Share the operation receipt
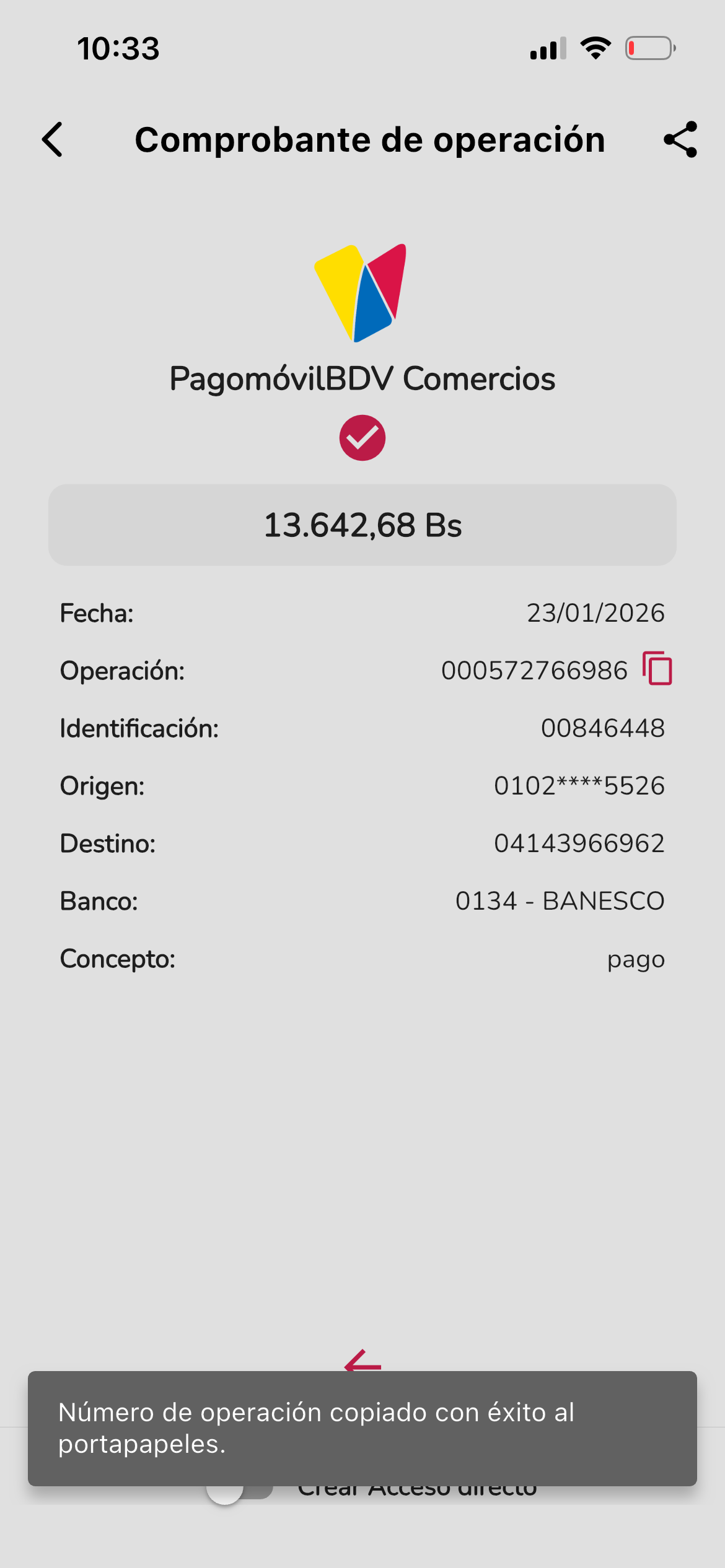The width and height of the screenshot is (725, 1568). (x=680, y=139)
